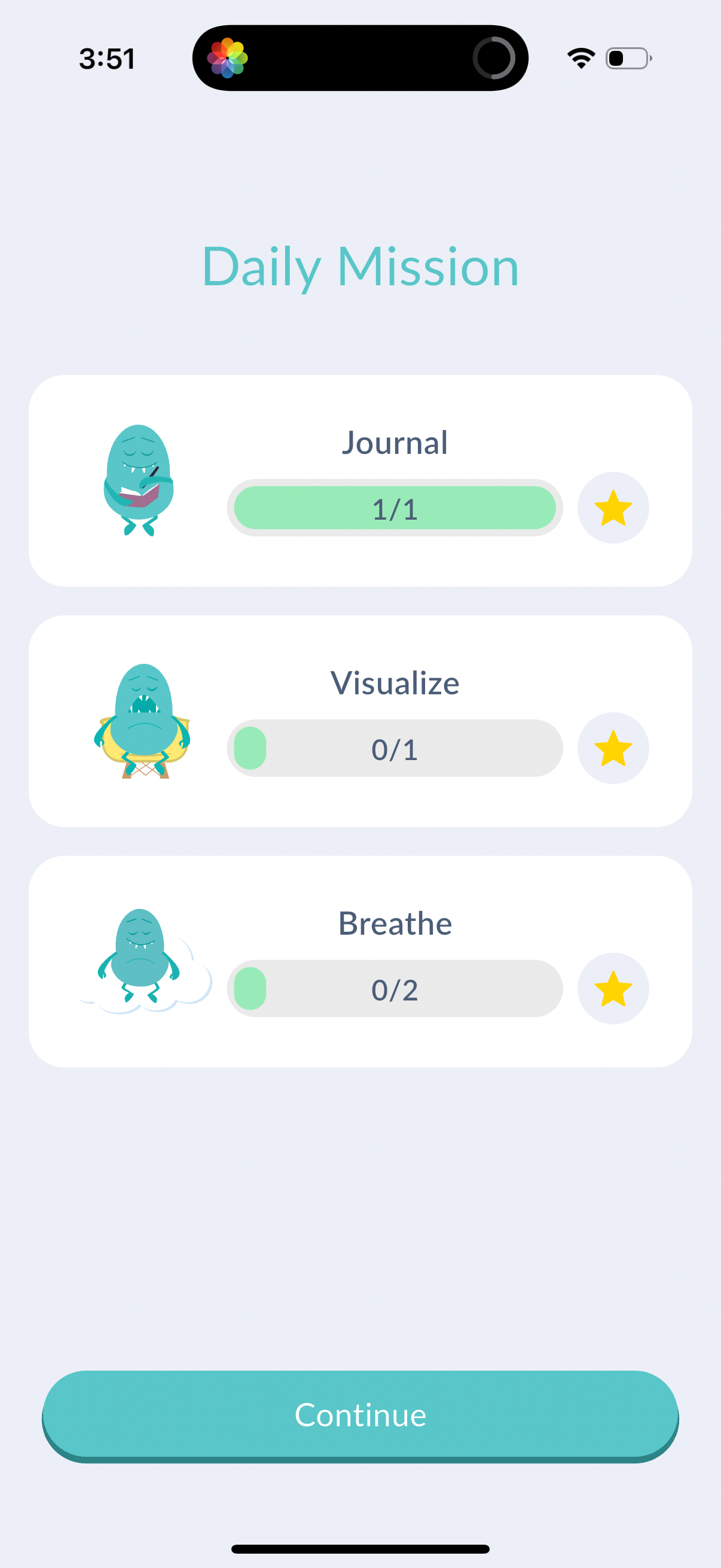Tap the Visualize progress bar showing 0/1
The width and height of the screenshot is (721, 1568).
394,748
